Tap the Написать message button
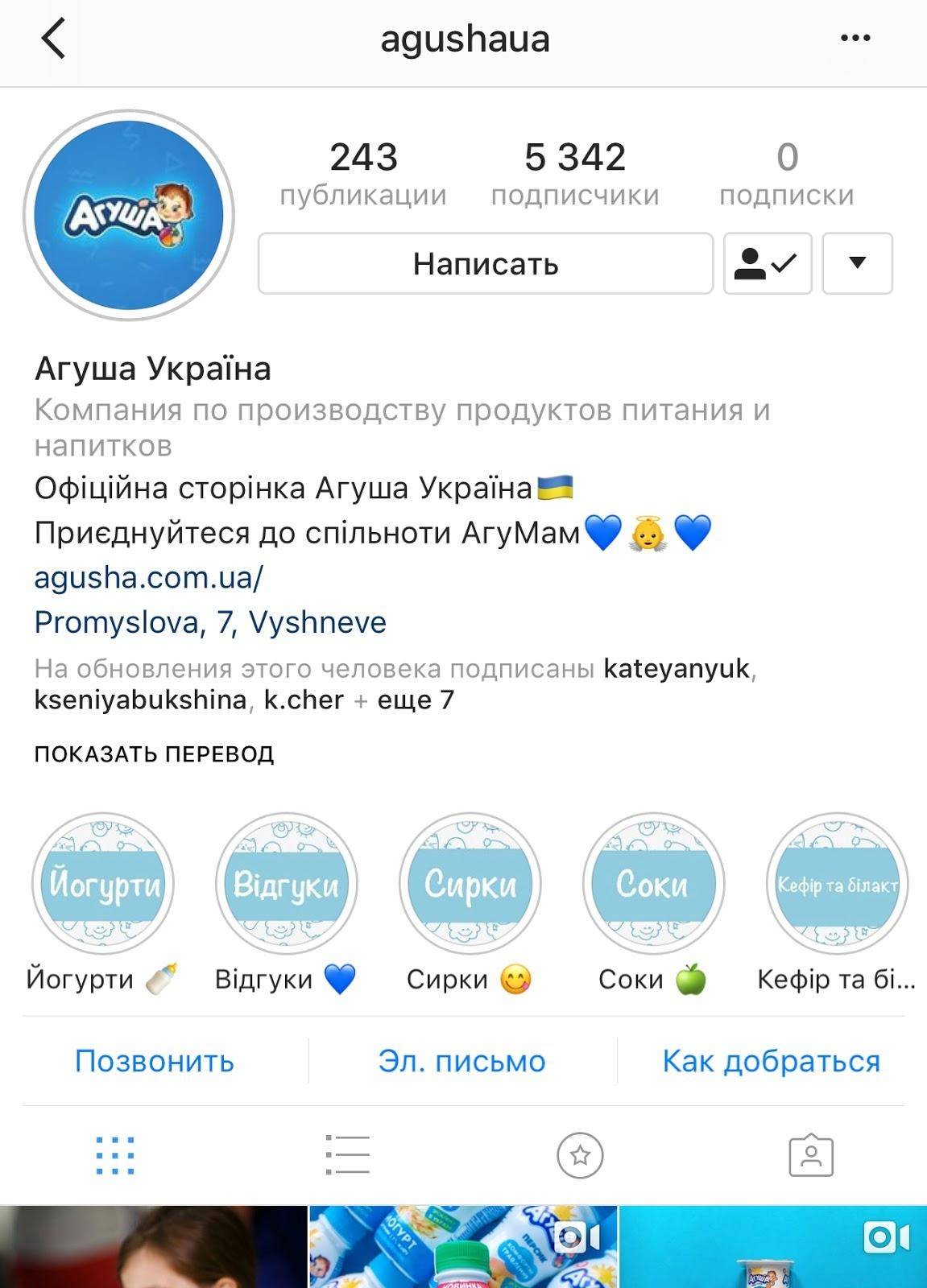Image resolution: width=927 pixels, height=1288 pixels. pos(486,264)
